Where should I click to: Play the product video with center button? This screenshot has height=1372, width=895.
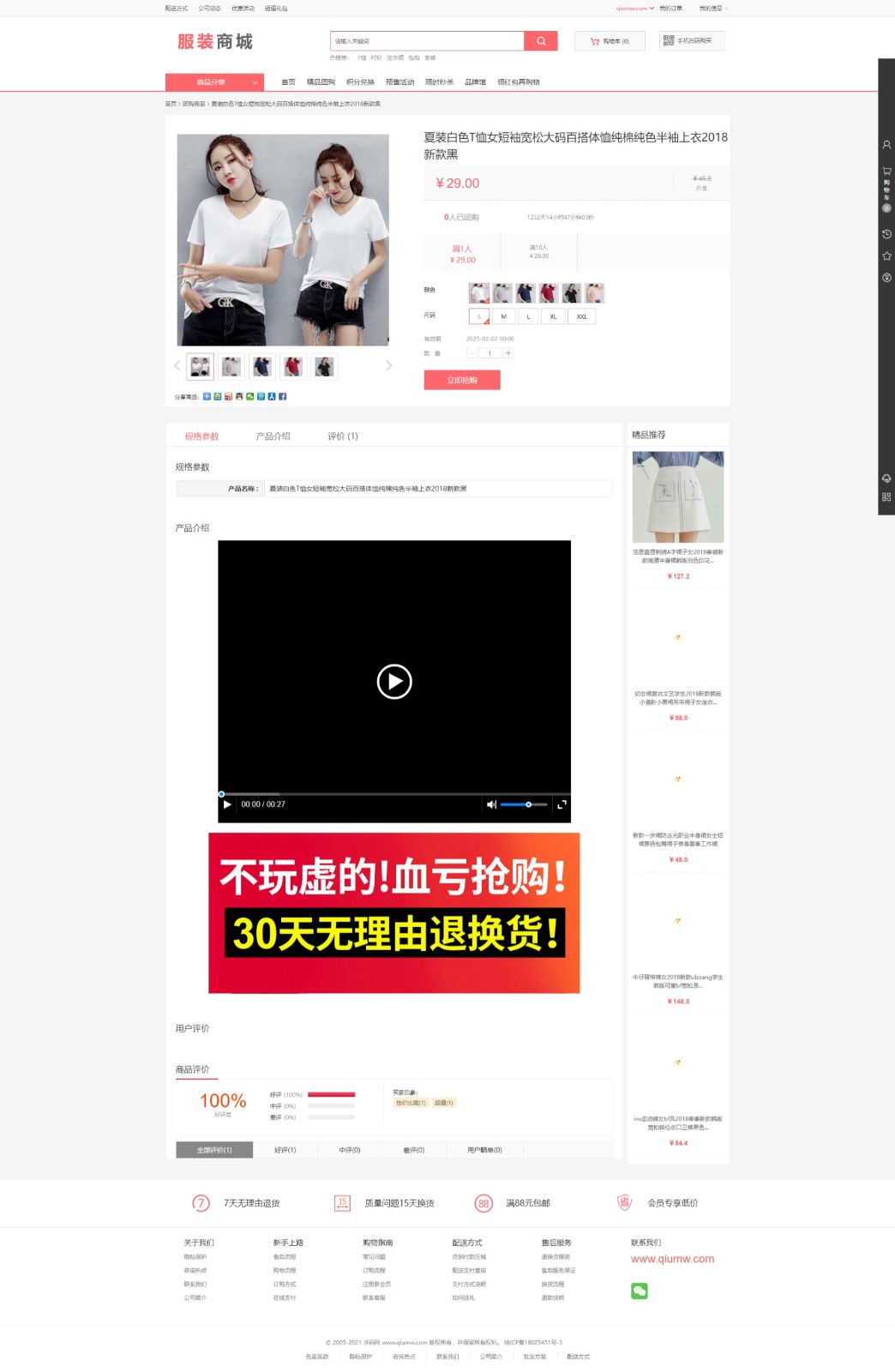[394, 682]
